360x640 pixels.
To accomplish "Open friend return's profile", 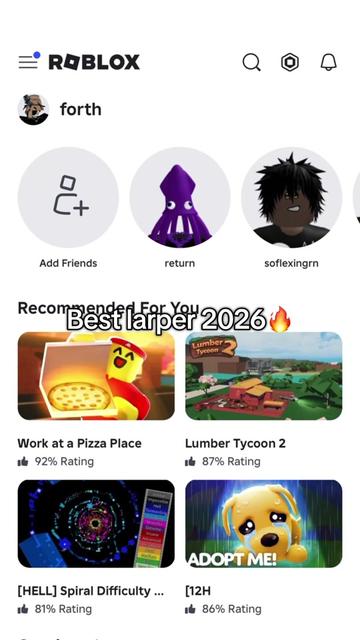I will (x=180, y=198).
